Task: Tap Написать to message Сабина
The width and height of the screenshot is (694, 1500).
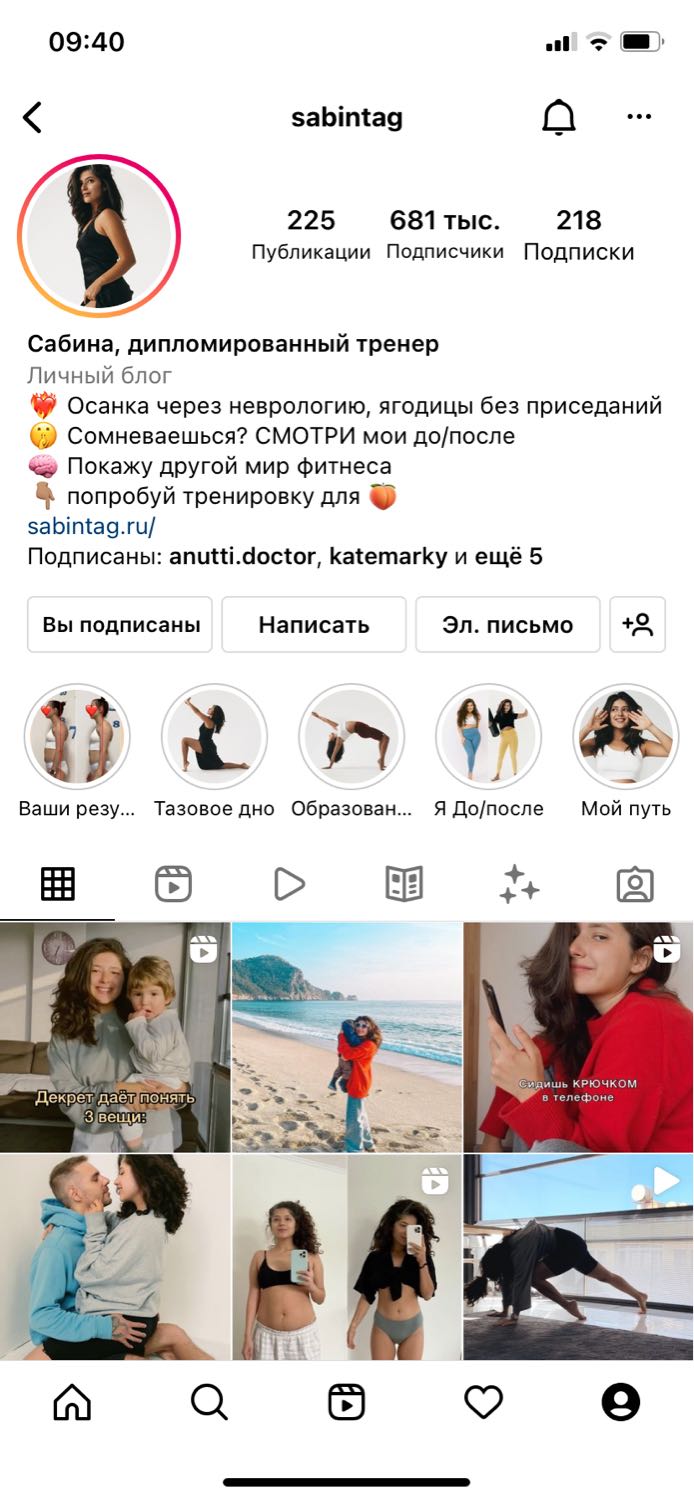Action: [314, 625]
